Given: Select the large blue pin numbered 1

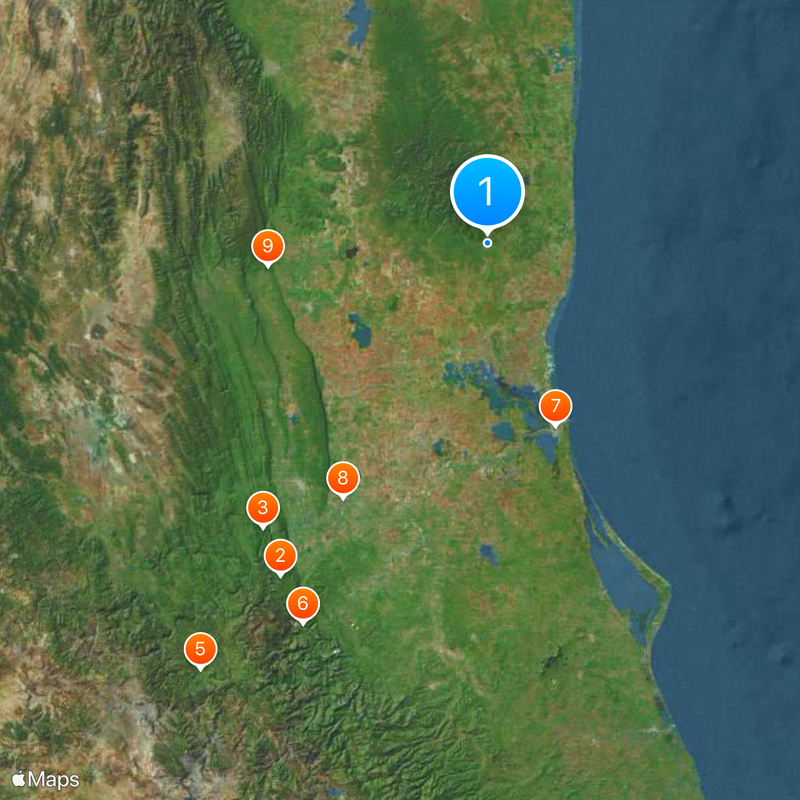Looking at the screenshot, I should 487,192.
